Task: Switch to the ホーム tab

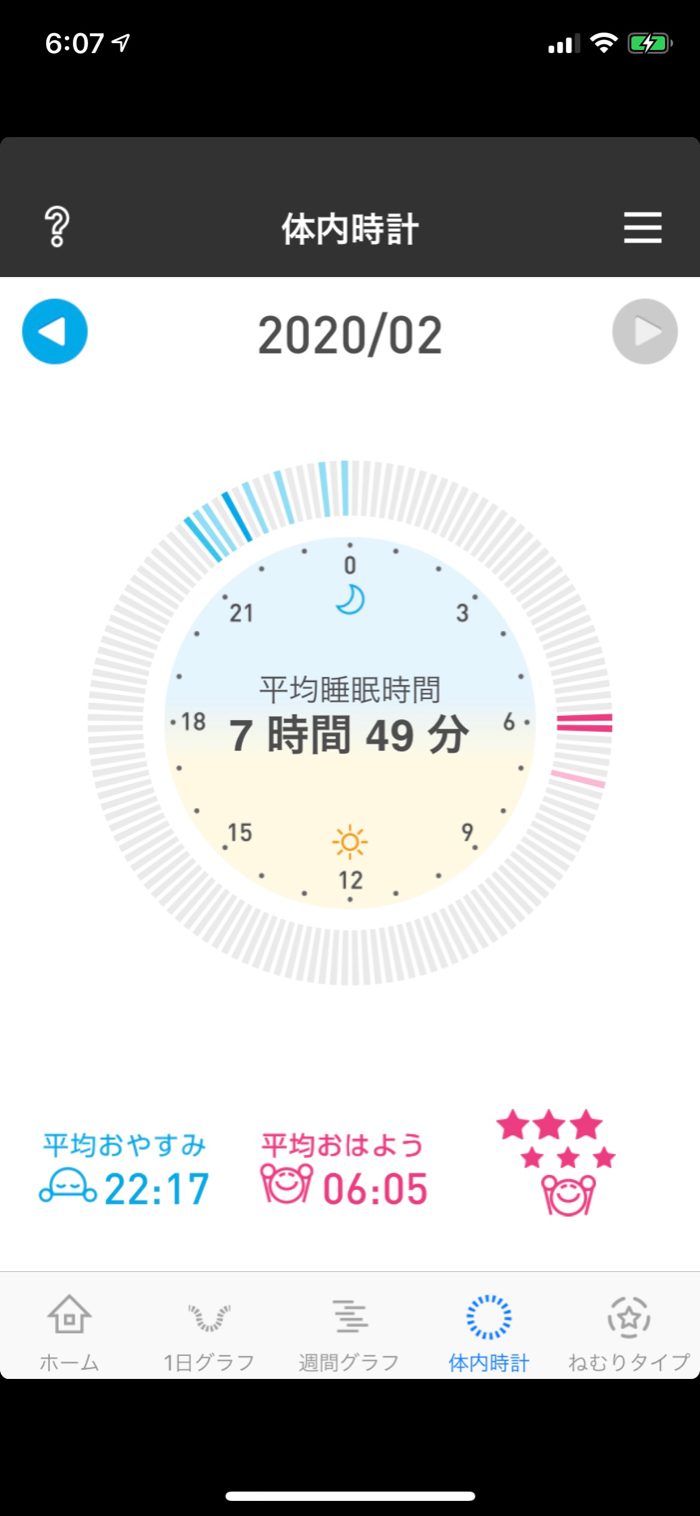Action: (x=69, y=1331)
